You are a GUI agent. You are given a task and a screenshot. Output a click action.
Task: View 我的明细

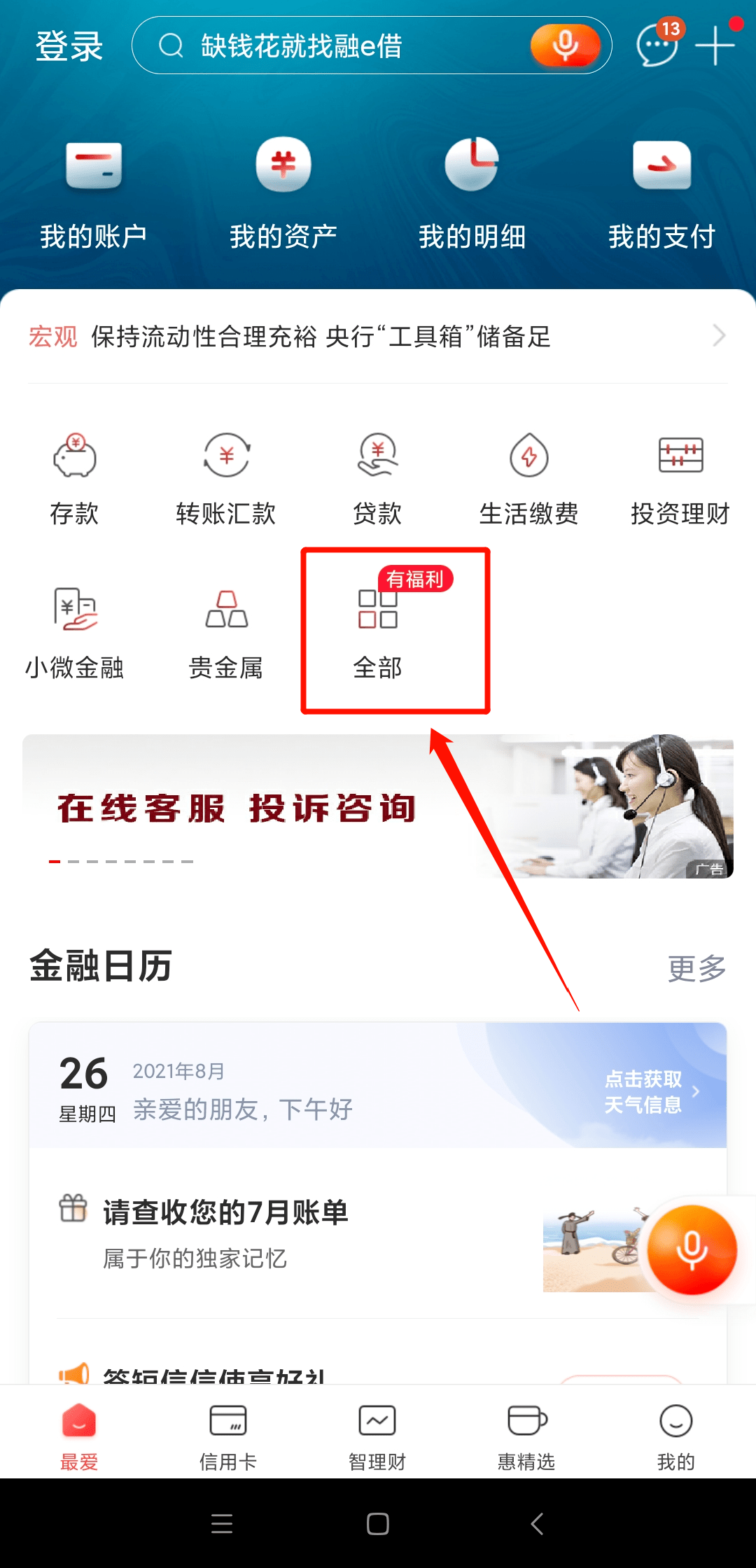[x=472, y=195]
